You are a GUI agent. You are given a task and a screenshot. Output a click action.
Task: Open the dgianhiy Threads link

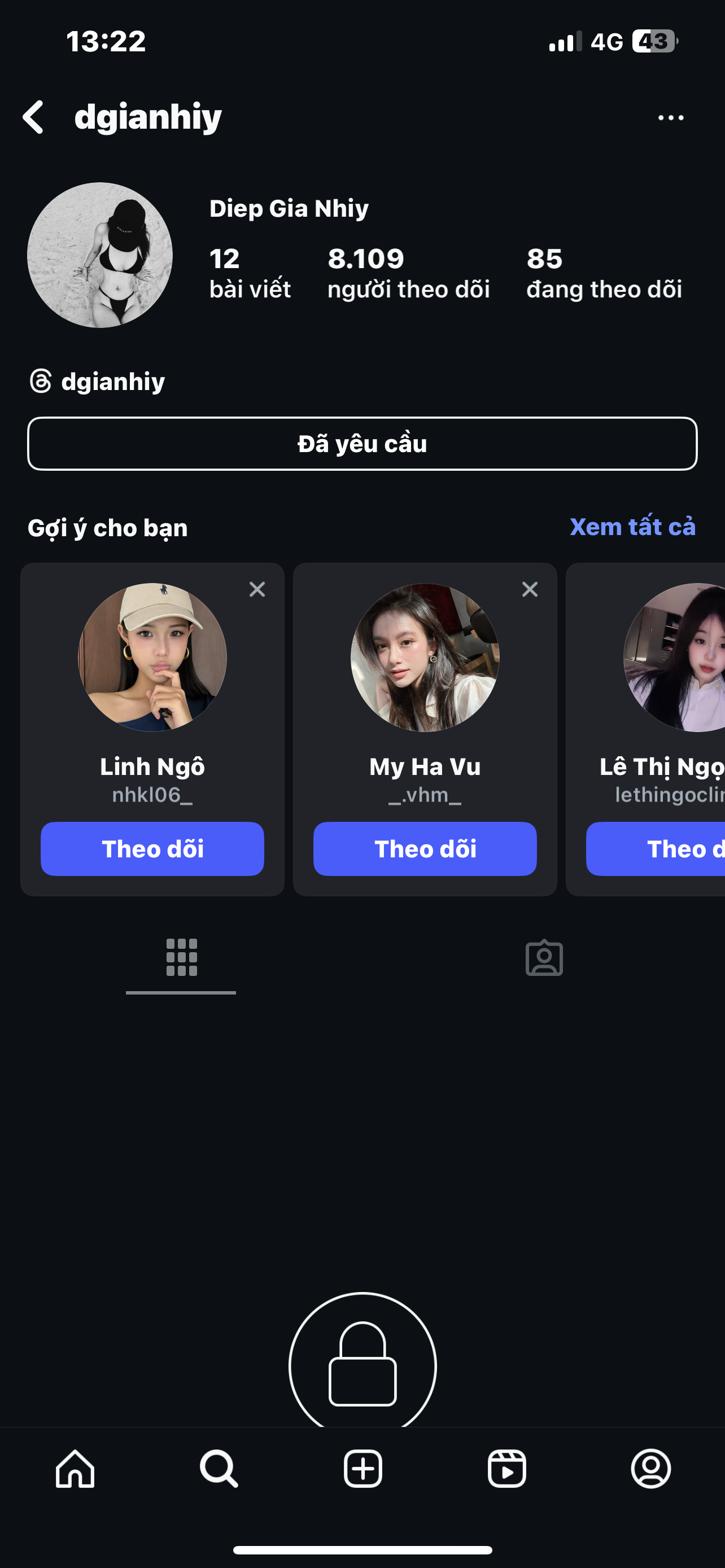point(98,382)
